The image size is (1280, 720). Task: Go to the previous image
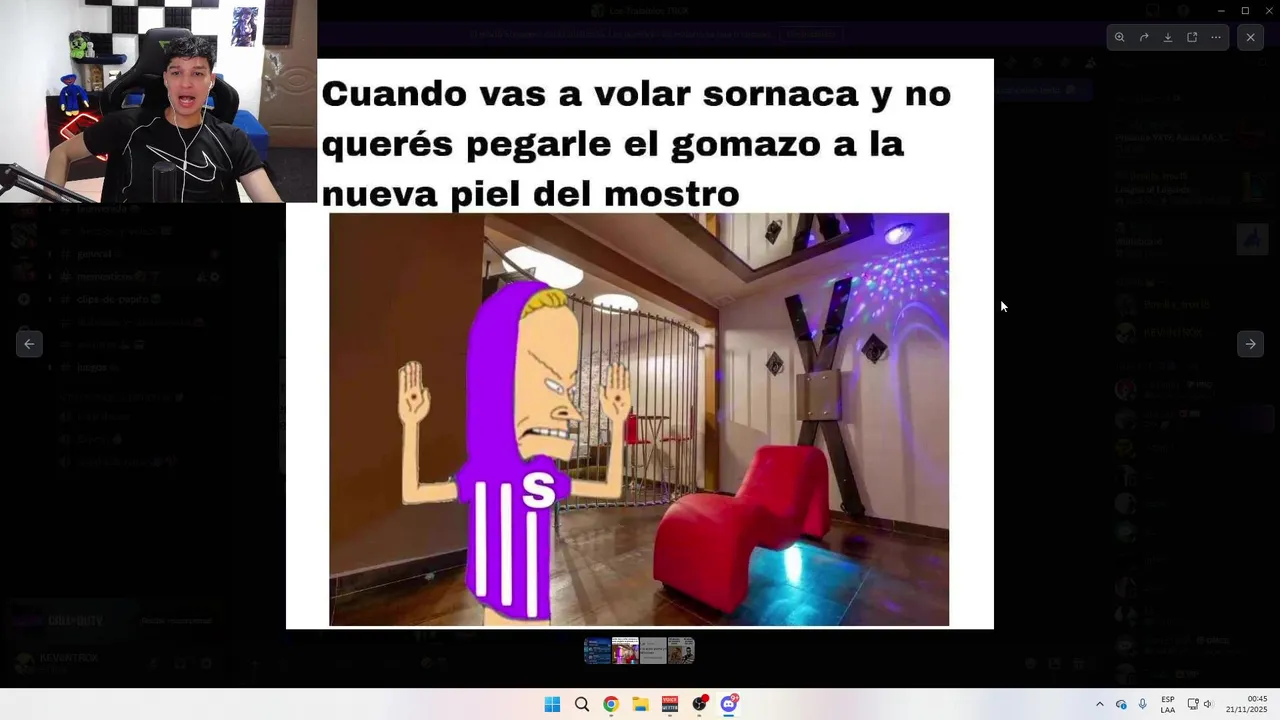(x=29, y=344)
